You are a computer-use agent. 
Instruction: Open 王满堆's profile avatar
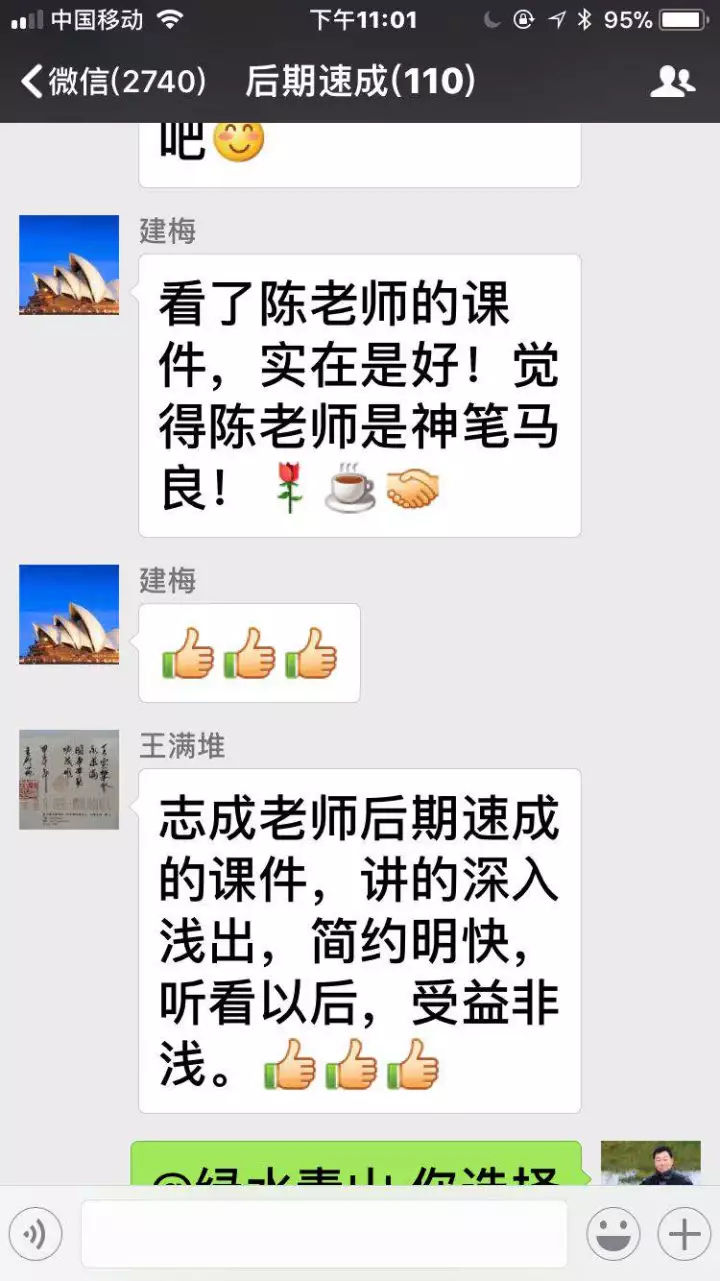point(69,780)
